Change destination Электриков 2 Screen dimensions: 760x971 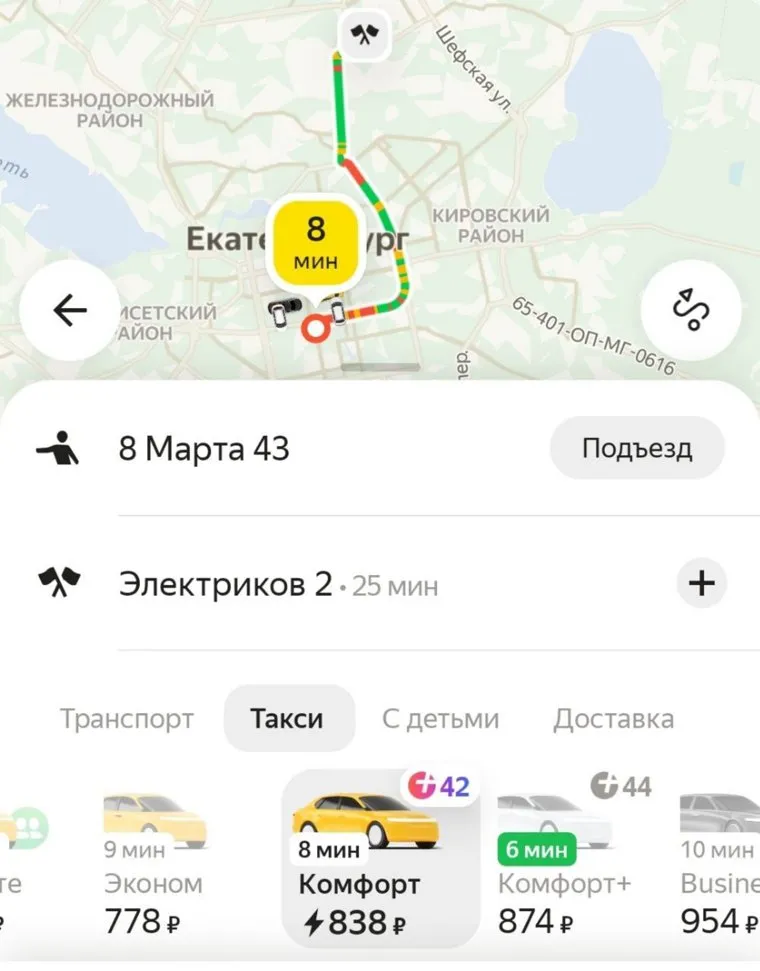click(x=226, y=583)
